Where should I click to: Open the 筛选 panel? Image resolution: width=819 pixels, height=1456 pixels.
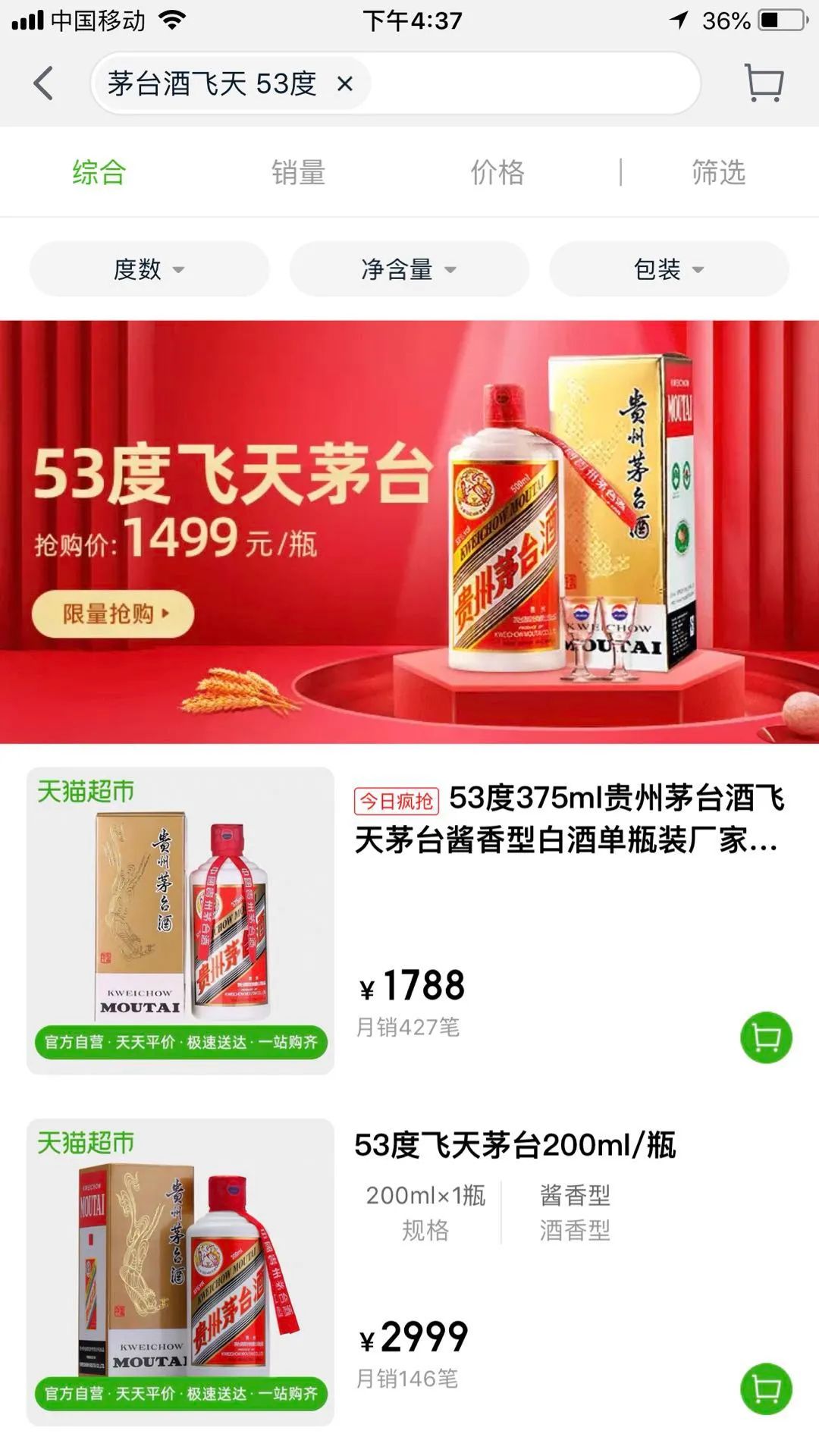coord(719,173)
